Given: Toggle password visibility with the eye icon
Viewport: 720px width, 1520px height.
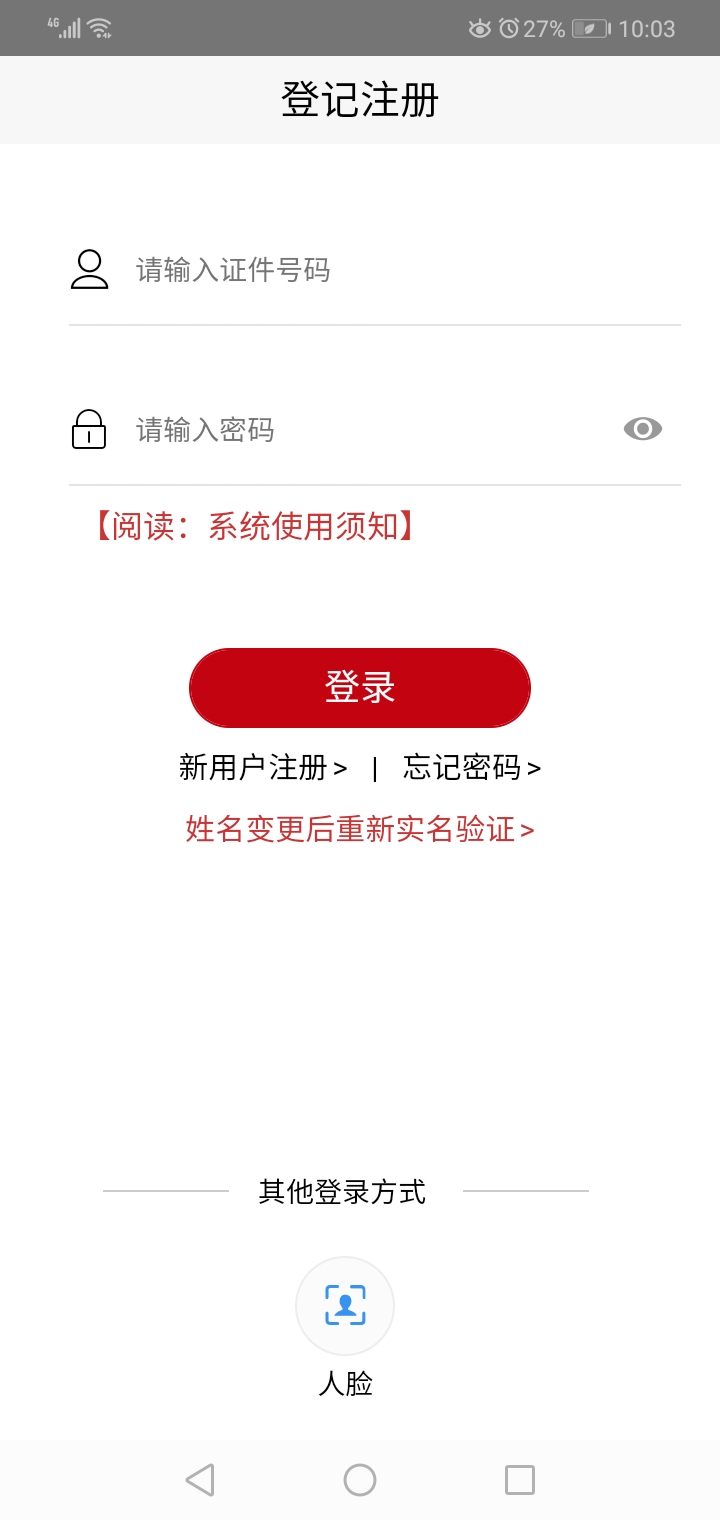Looking at the screenshot, I should coord(642,429).
